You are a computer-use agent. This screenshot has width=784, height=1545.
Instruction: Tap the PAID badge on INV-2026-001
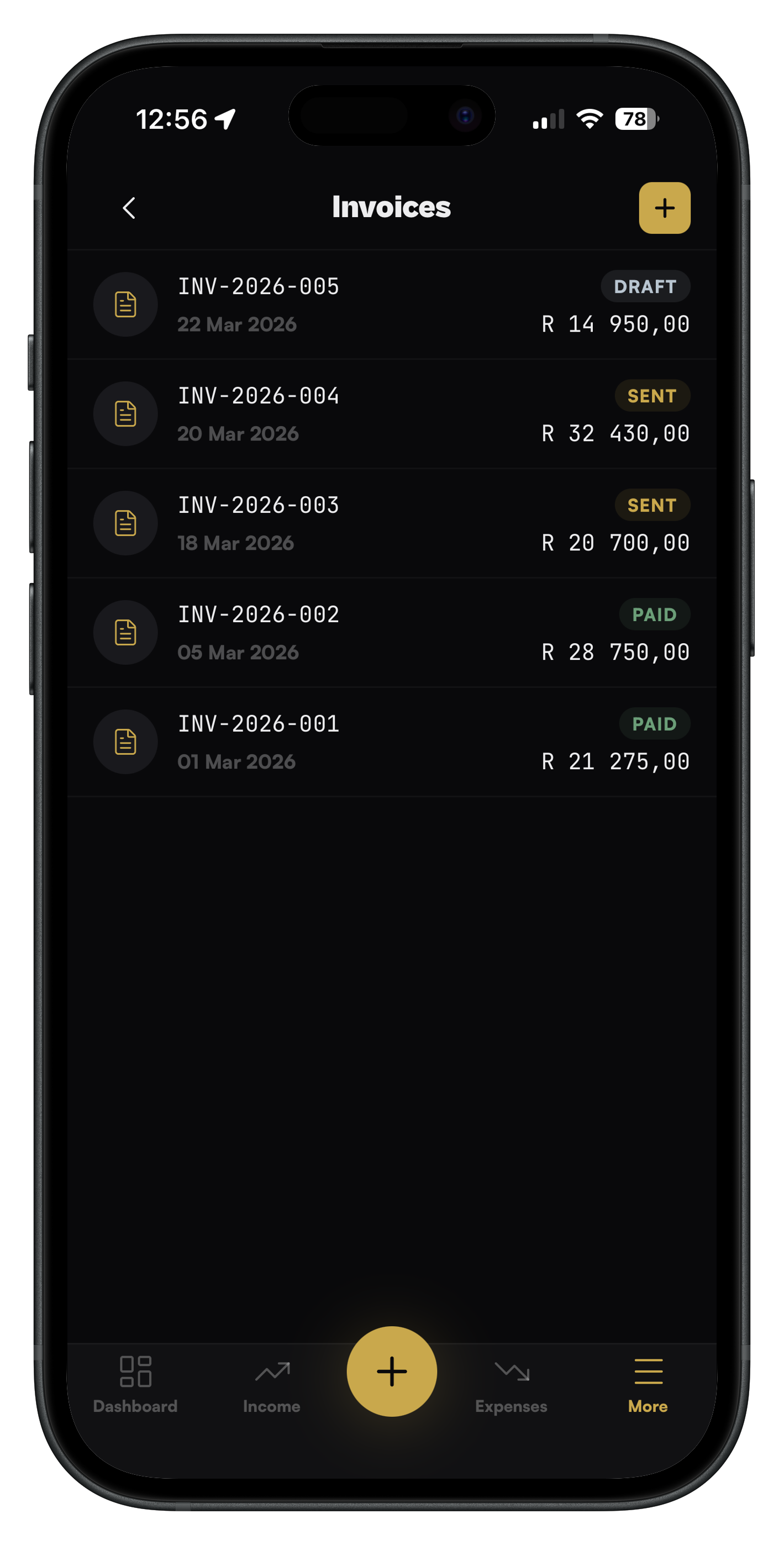654,724
